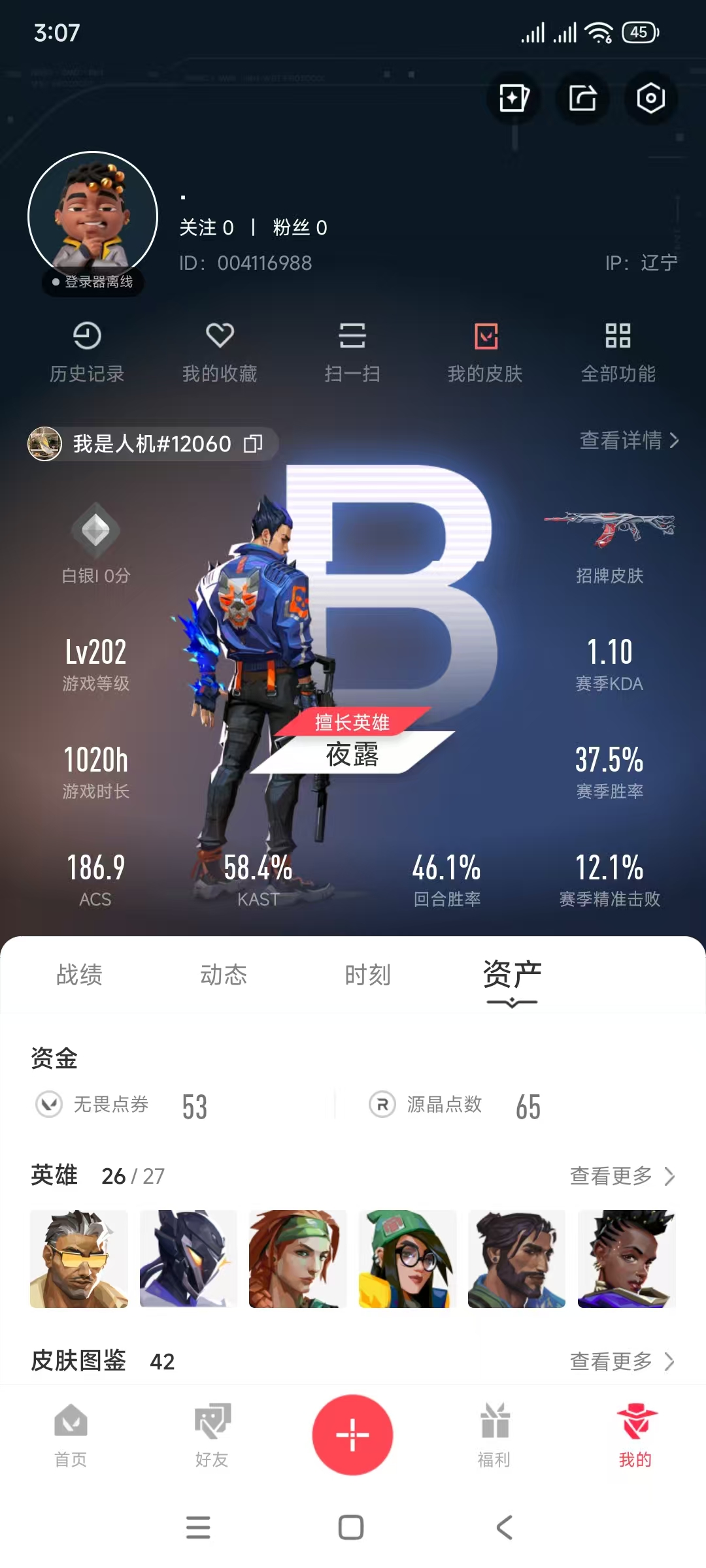Open the card edit icon with sparkle
This screenshot has height=1568, width=706.
click(x=513, y=99)
